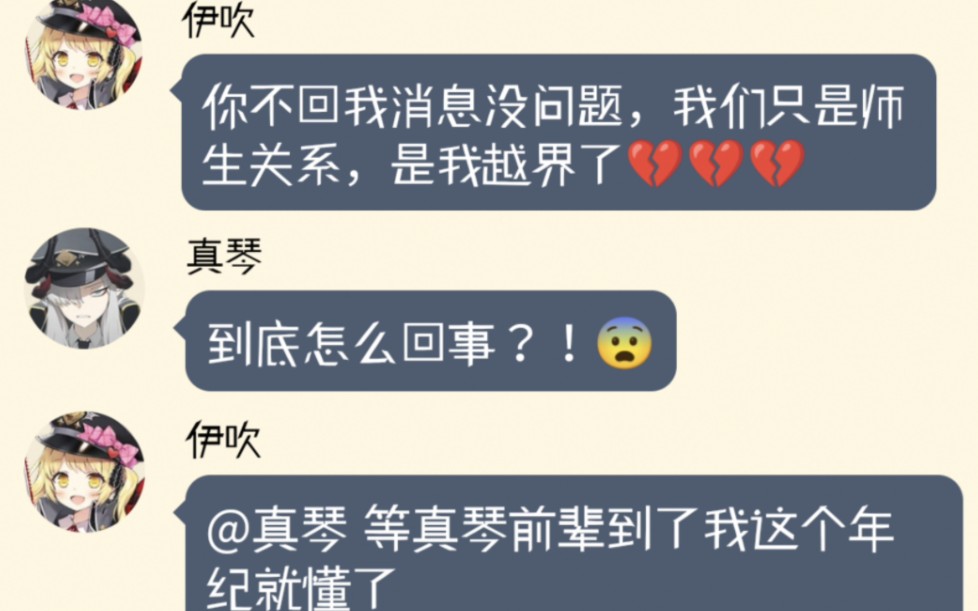Open 真琴's avatar profile
This screenshot has width=978, height=611.
point(84,287)
